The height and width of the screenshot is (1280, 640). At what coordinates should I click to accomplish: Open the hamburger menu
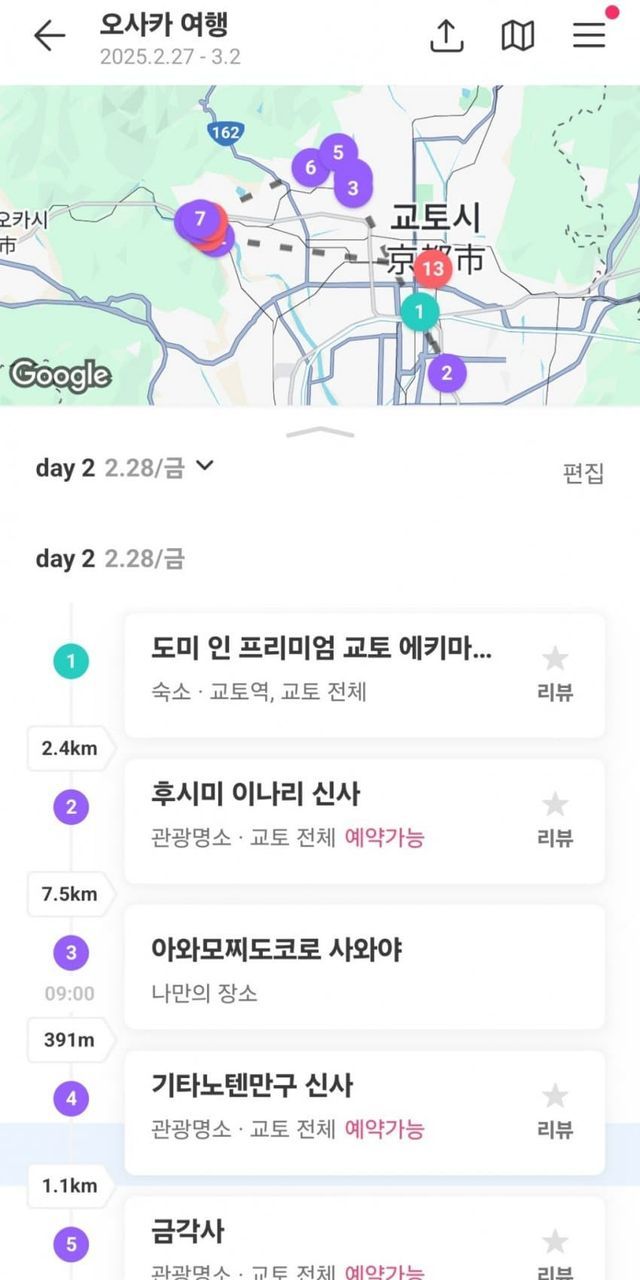589,36
